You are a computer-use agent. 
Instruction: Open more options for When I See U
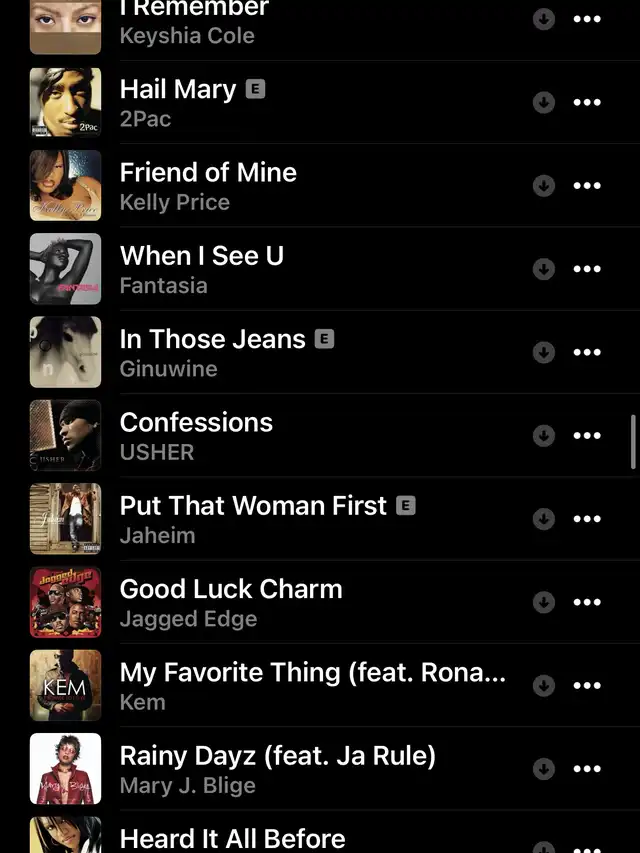[587, 269]
